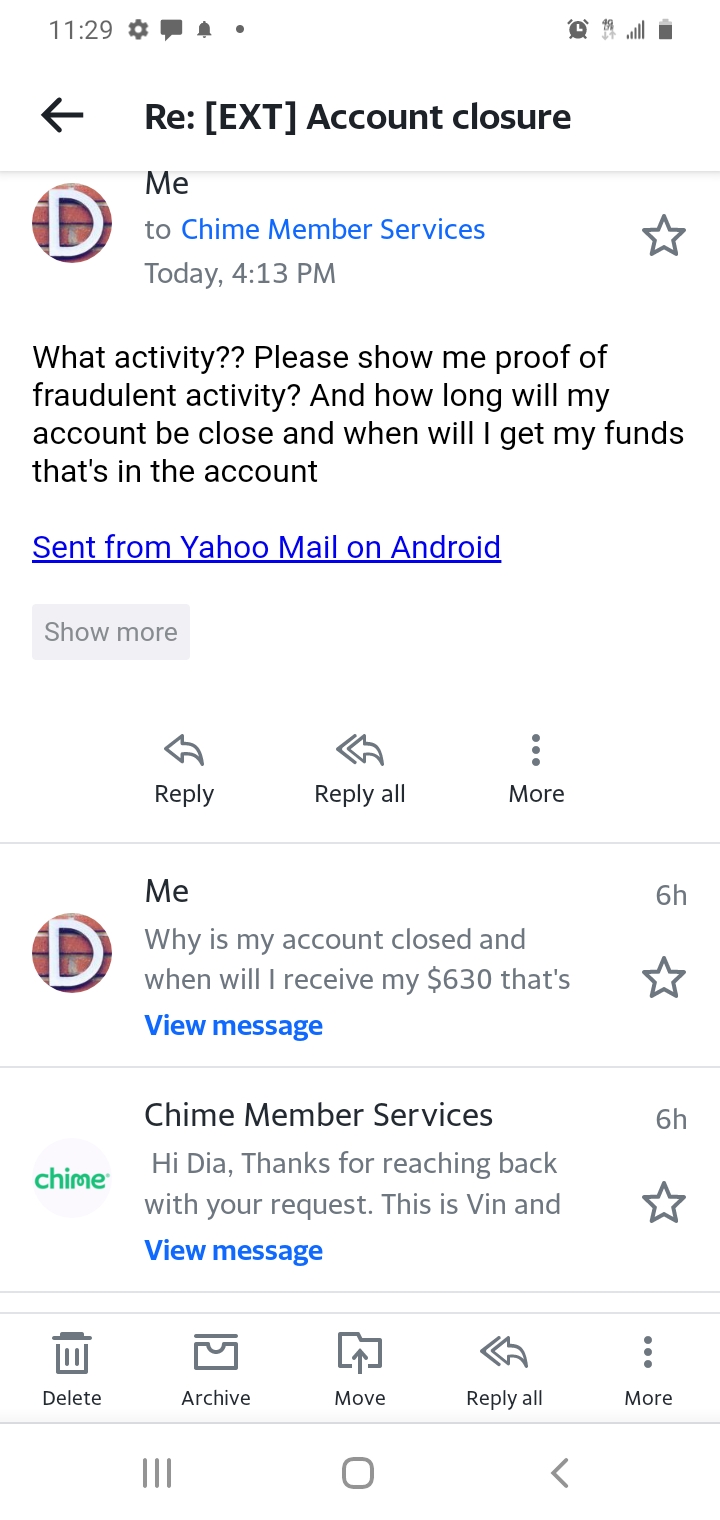Go back from the Account closure email
Screen dimensions: 720x1520
[62, 116]
